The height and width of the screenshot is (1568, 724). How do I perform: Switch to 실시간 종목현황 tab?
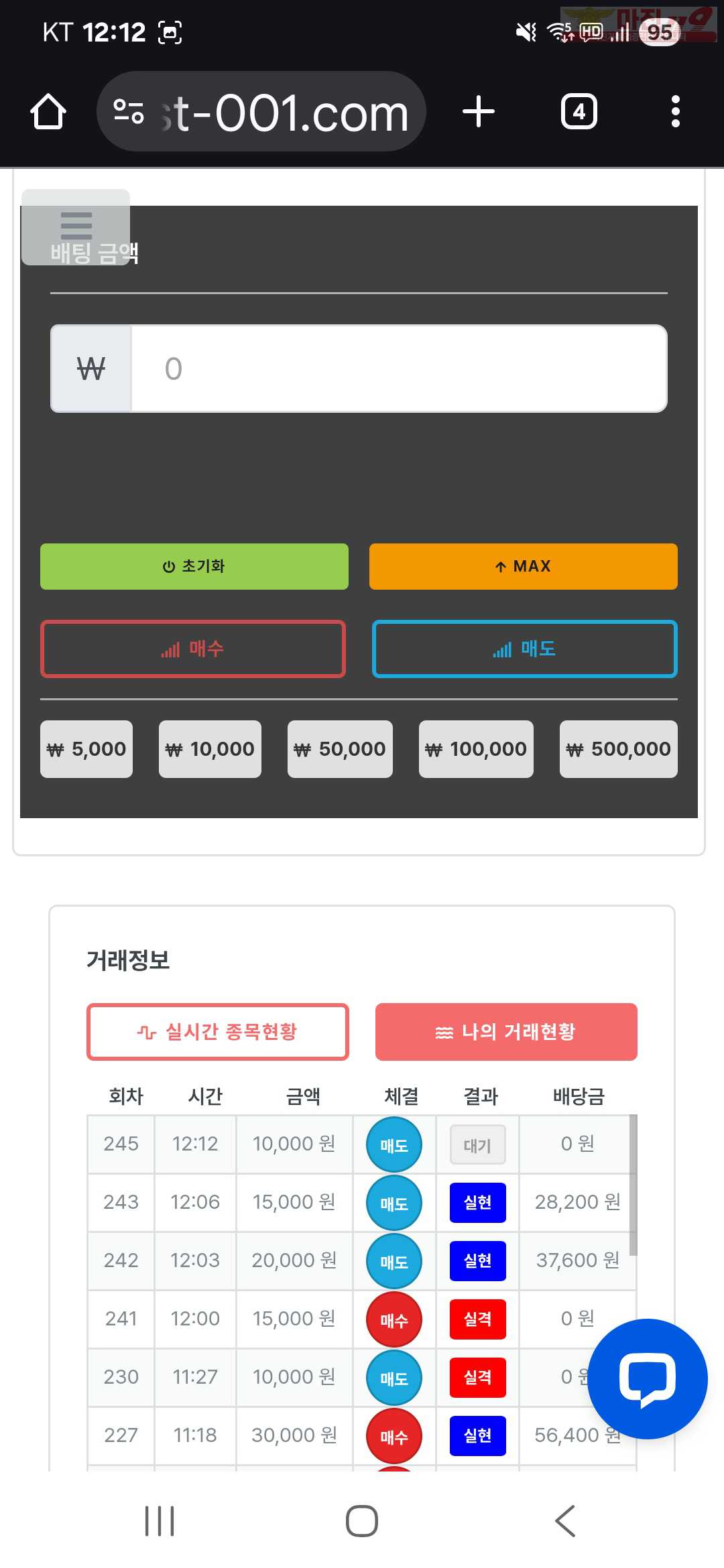pyautogui.click(x=218, y=1032)
